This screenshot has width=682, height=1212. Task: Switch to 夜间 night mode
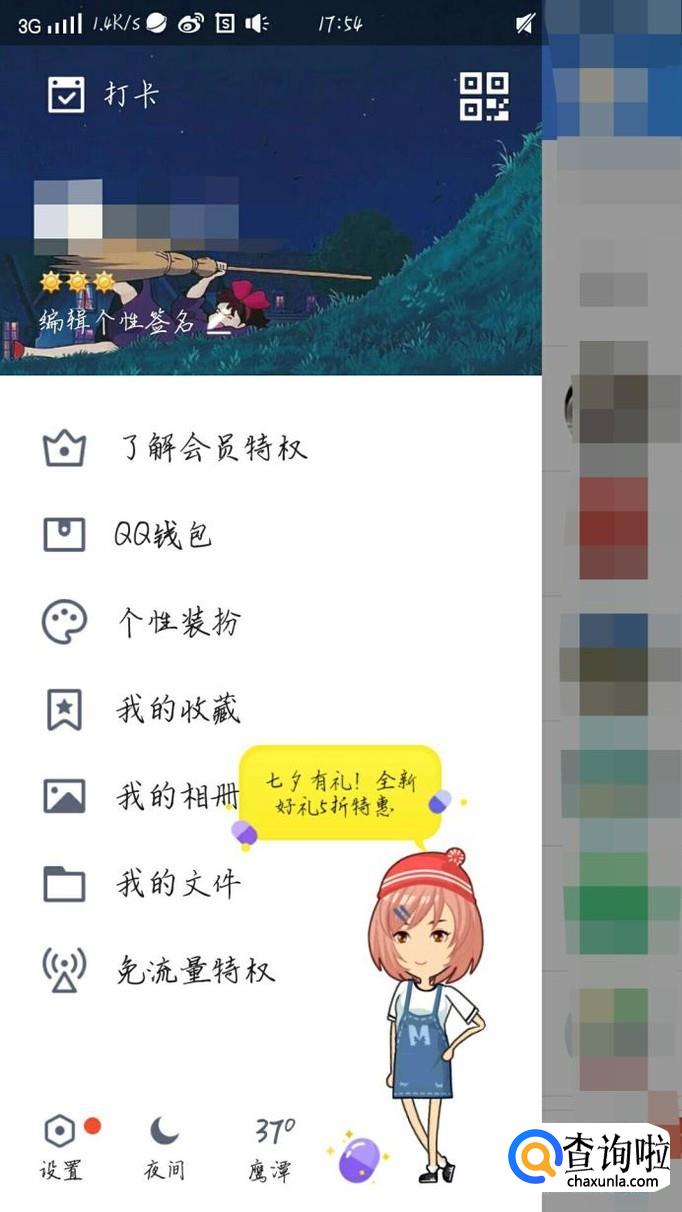tap(164, 1148)
